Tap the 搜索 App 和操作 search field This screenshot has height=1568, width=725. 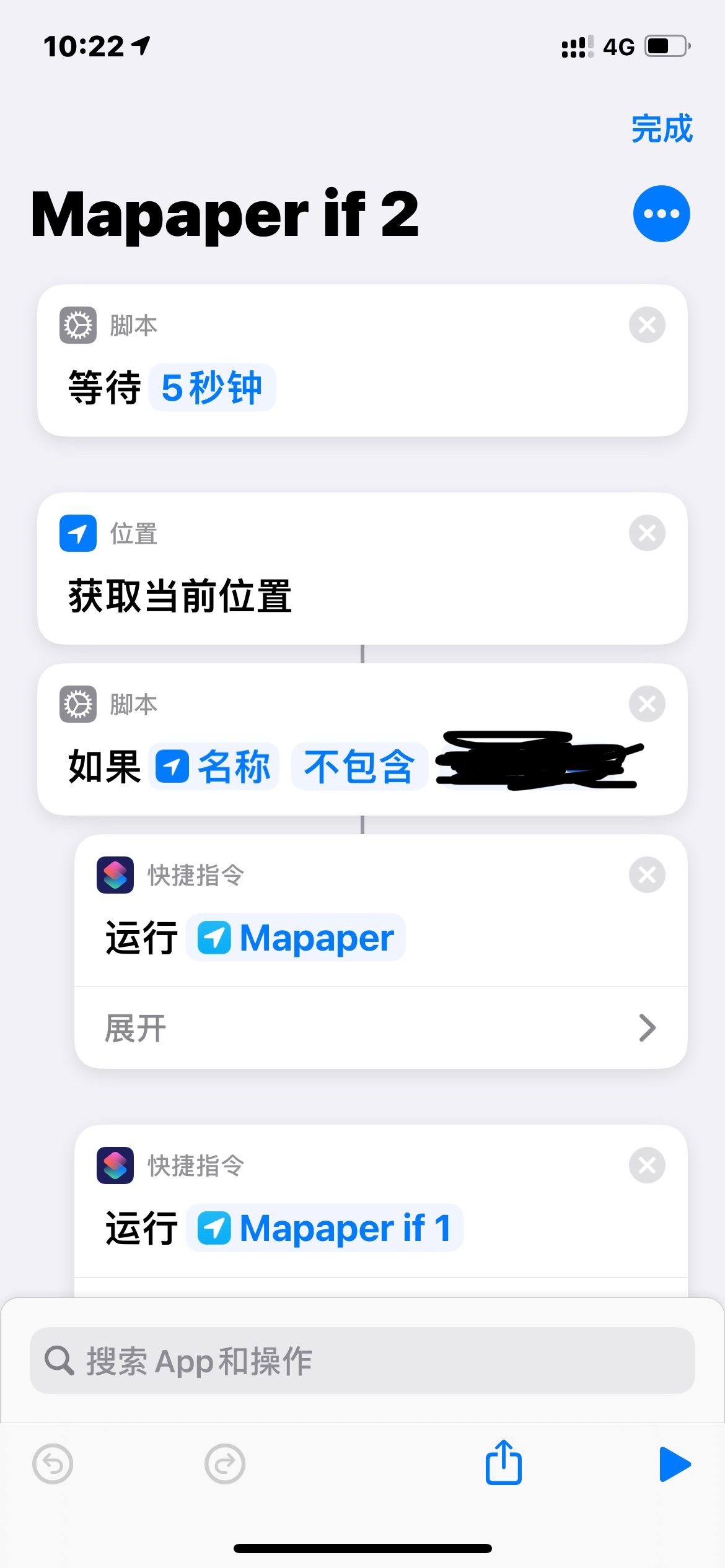pos(362,1361)
